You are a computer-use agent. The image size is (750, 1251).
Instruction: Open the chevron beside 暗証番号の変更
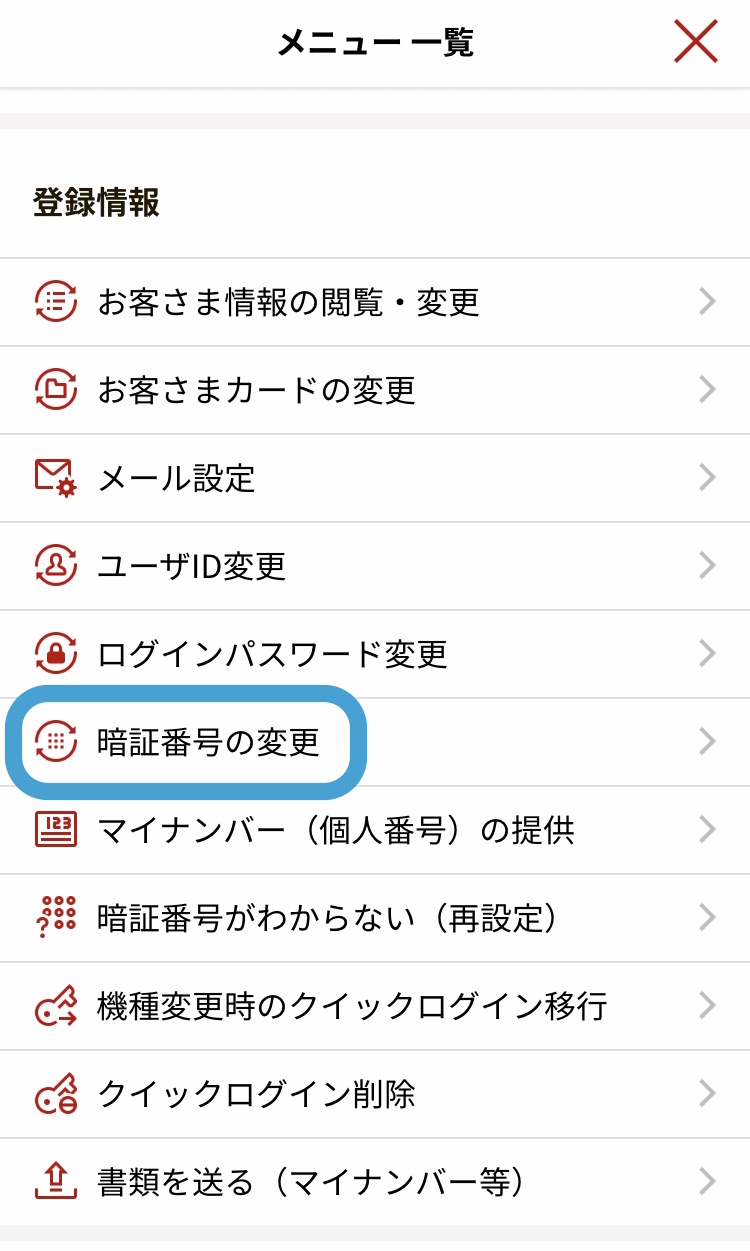(707, 741)
